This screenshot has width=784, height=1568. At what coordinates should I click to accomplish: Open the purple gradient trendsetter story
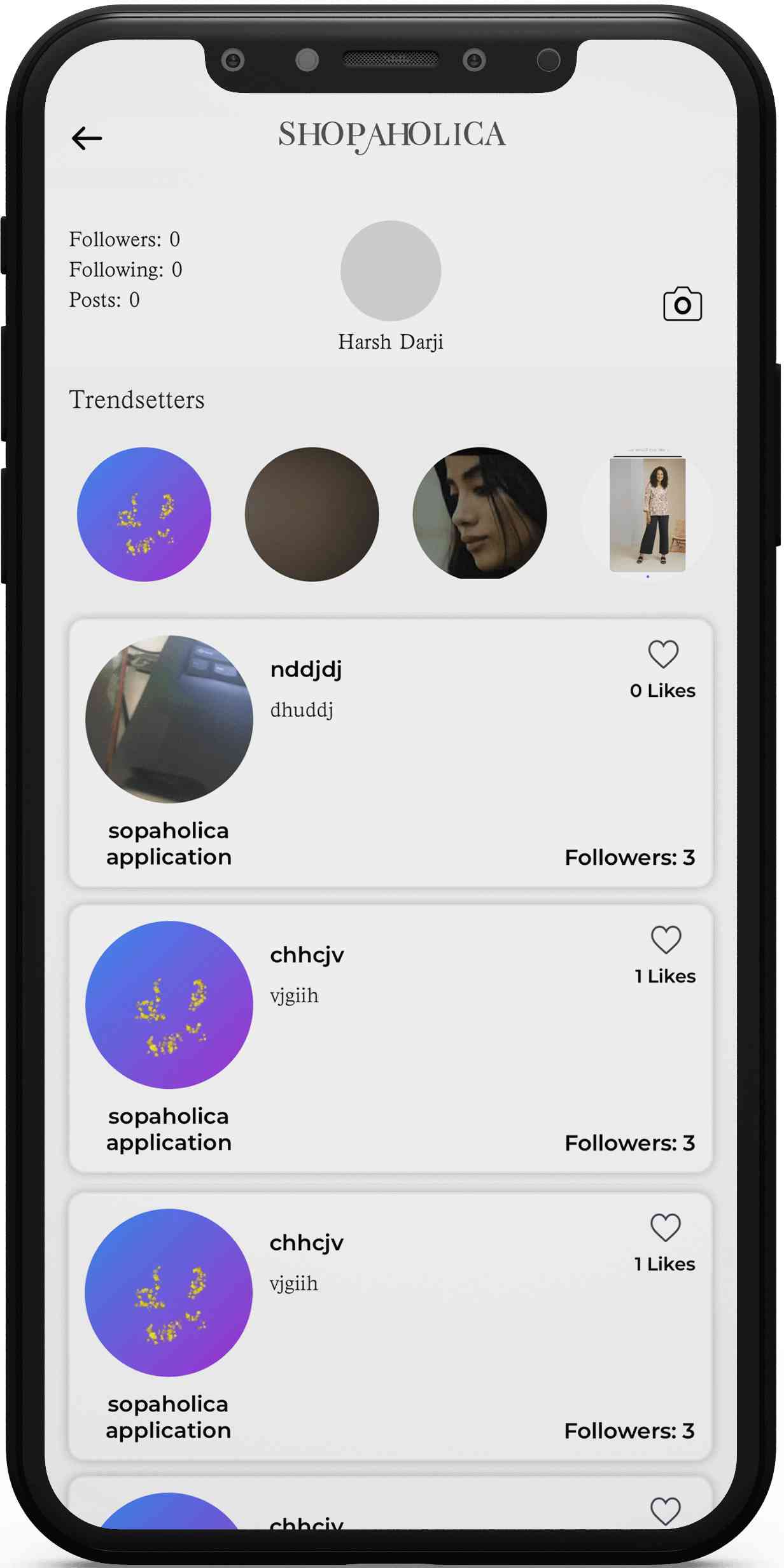point(144,514)
